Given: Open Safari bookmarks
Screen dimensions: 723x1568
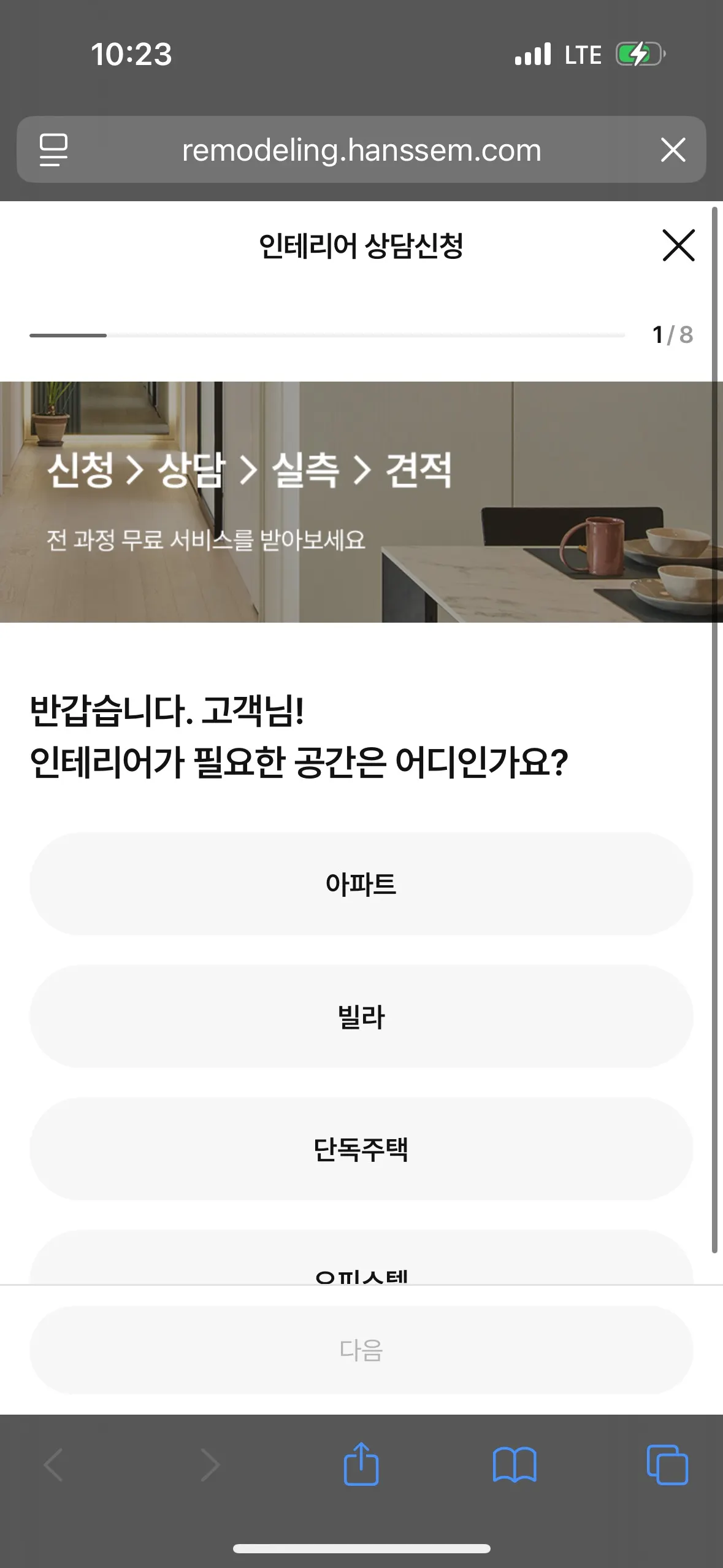Looking at the screenshot, I should (515, 1464).
